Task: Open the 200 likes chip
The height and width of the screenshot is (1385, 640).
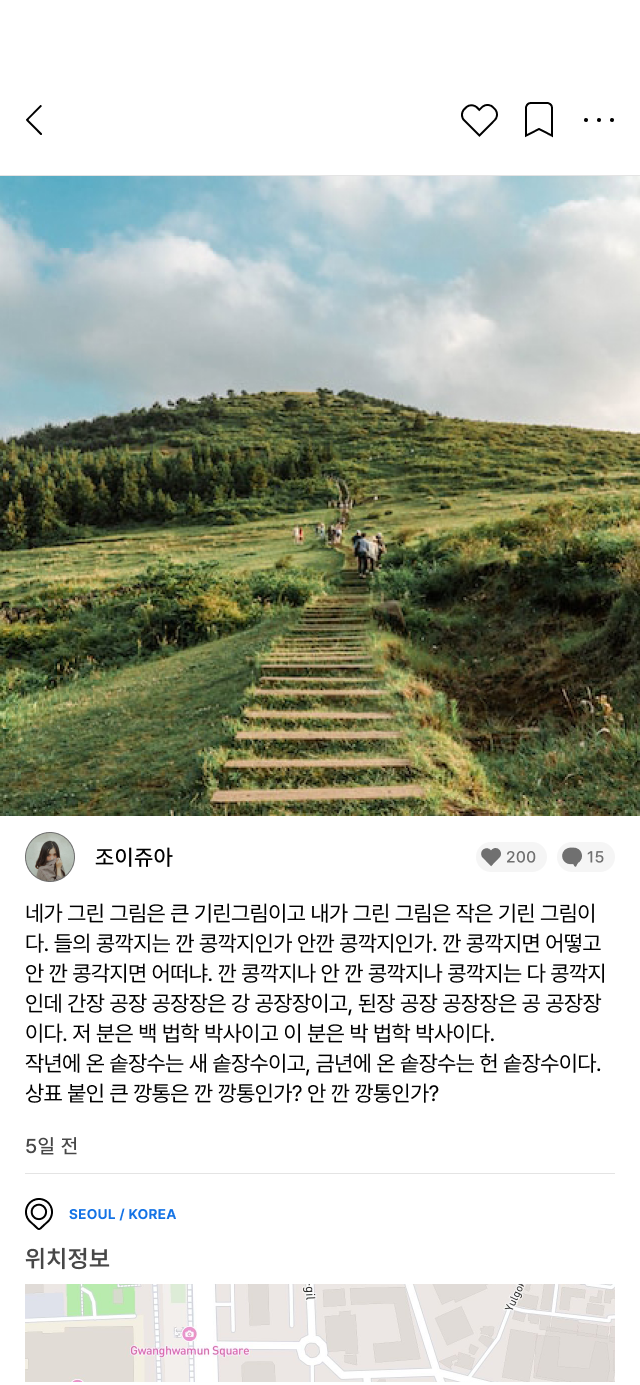Action: (x=510, y=857)
